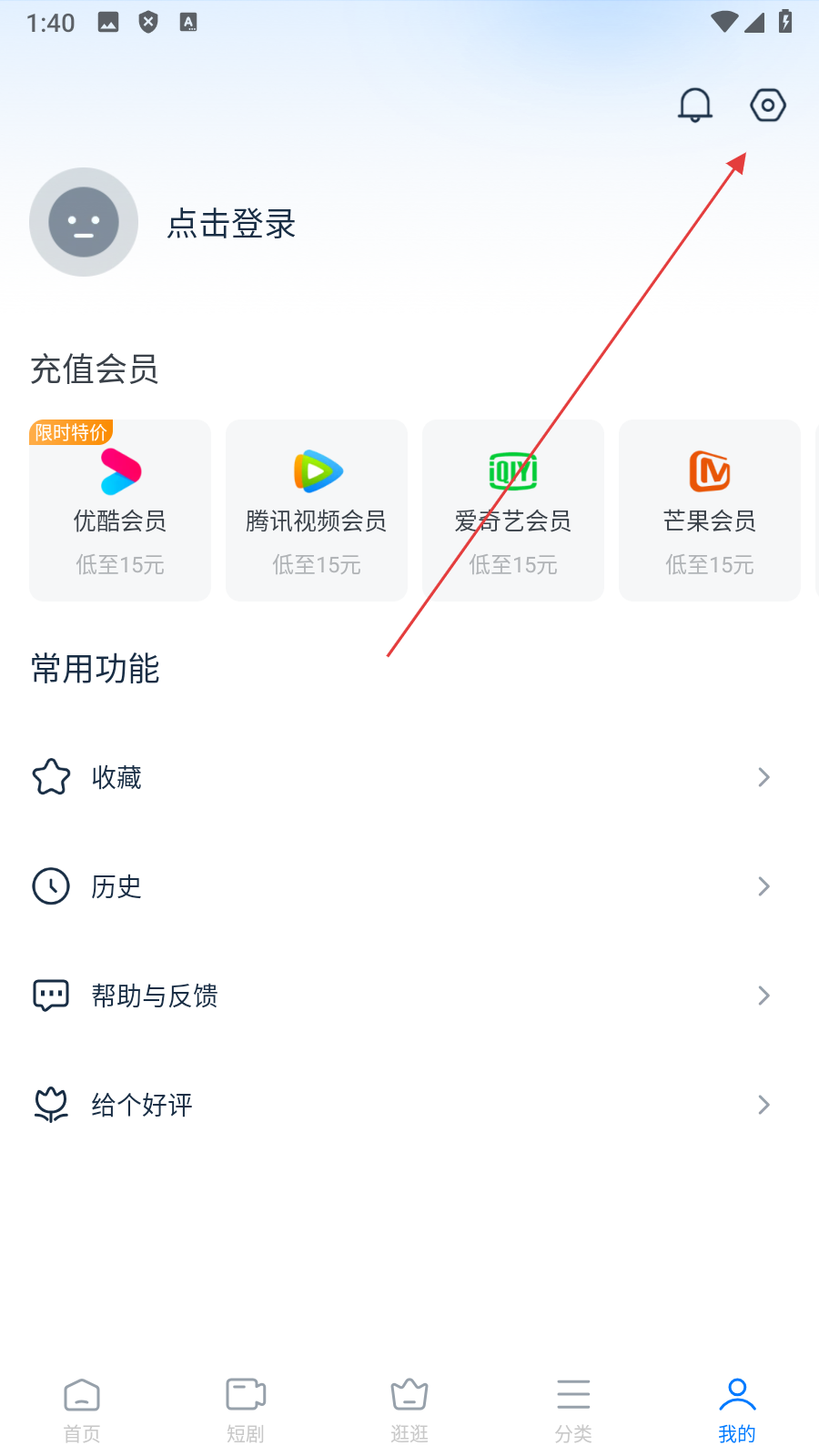The image size is (819, 1456).
Task: Switch to the 短剧 tab
Action: pos(246,1409)
